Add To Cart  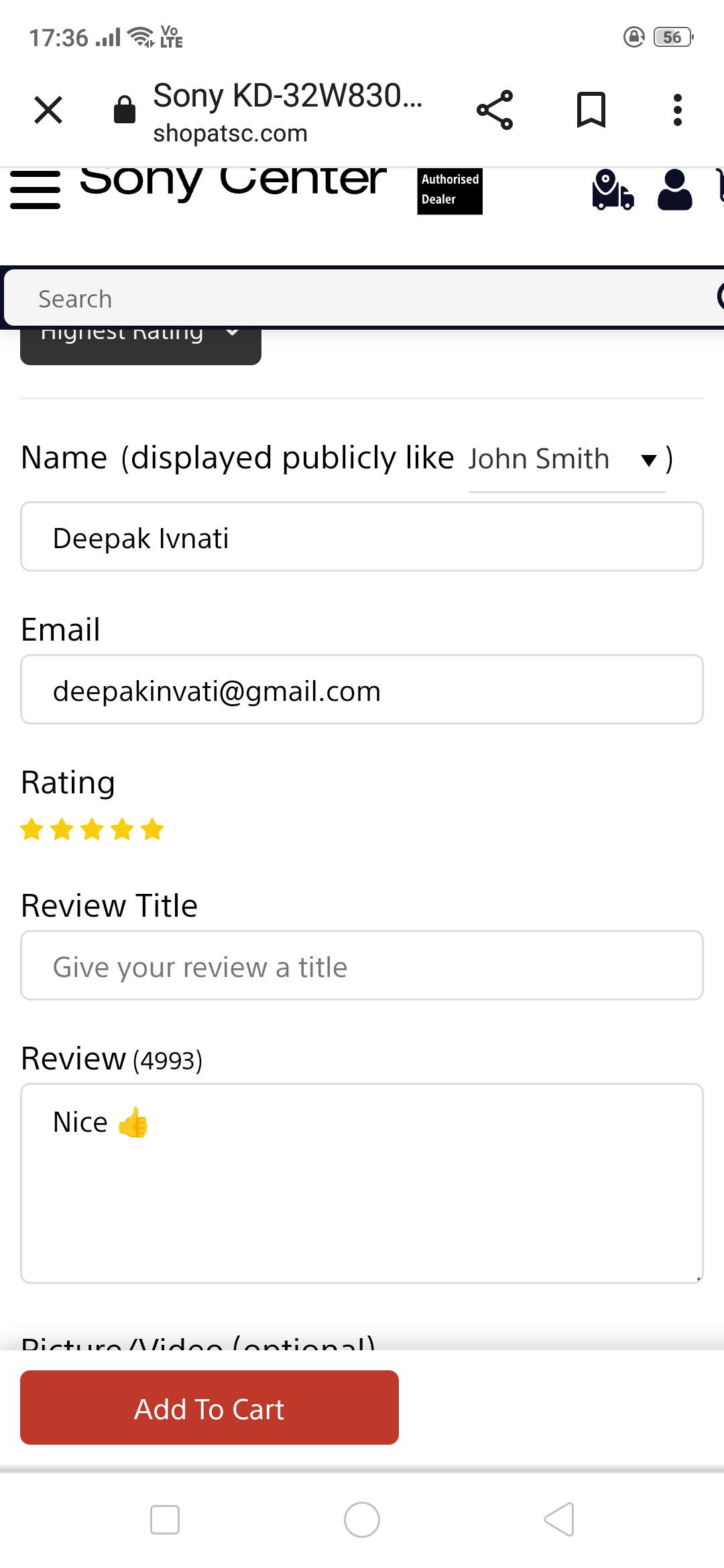(x=209, y=1409)
